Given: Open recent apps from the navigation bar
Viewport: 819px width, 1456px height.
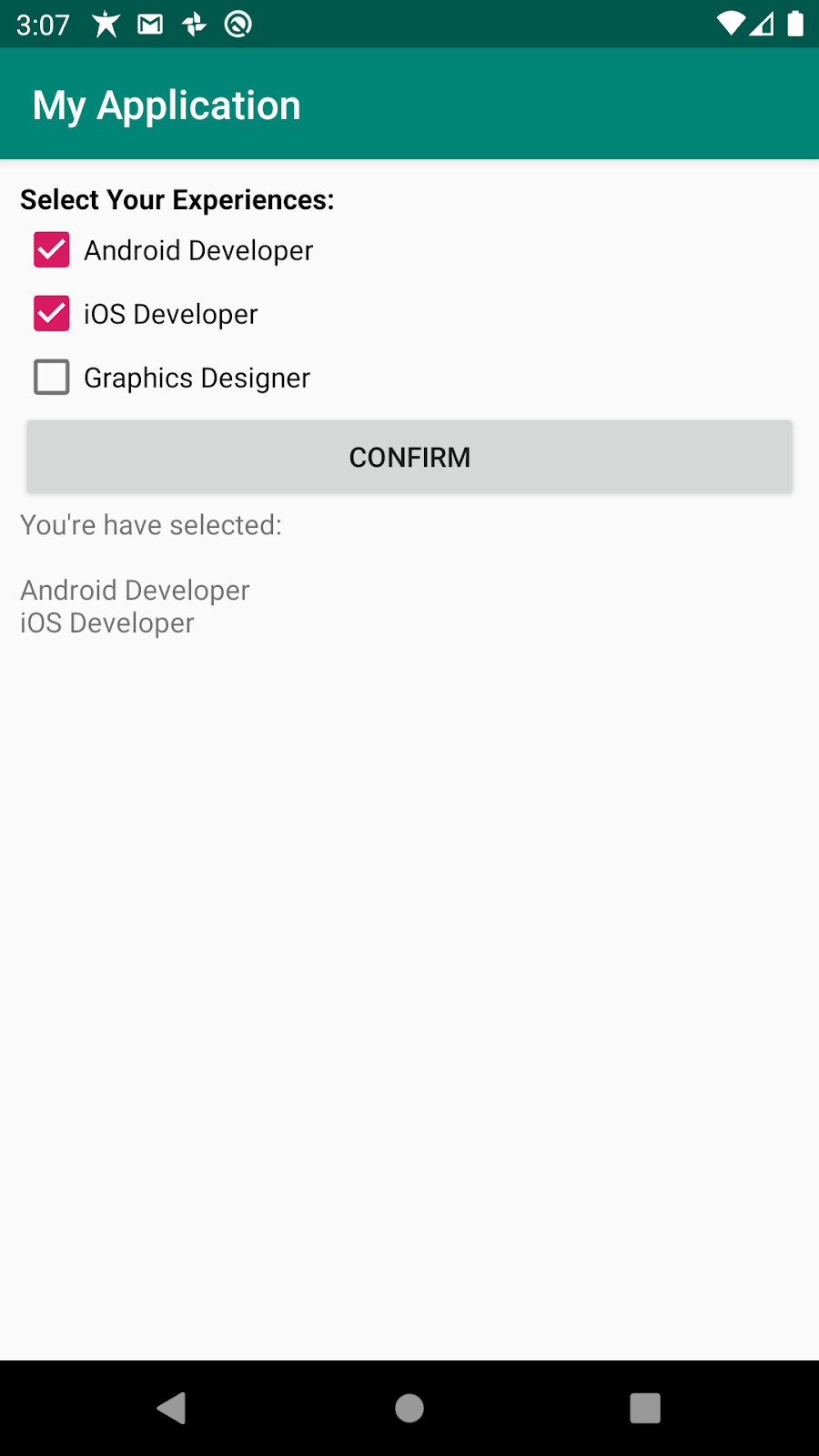Looking at the screenshot, I should pyautogui.click(x=645, y=1408).
